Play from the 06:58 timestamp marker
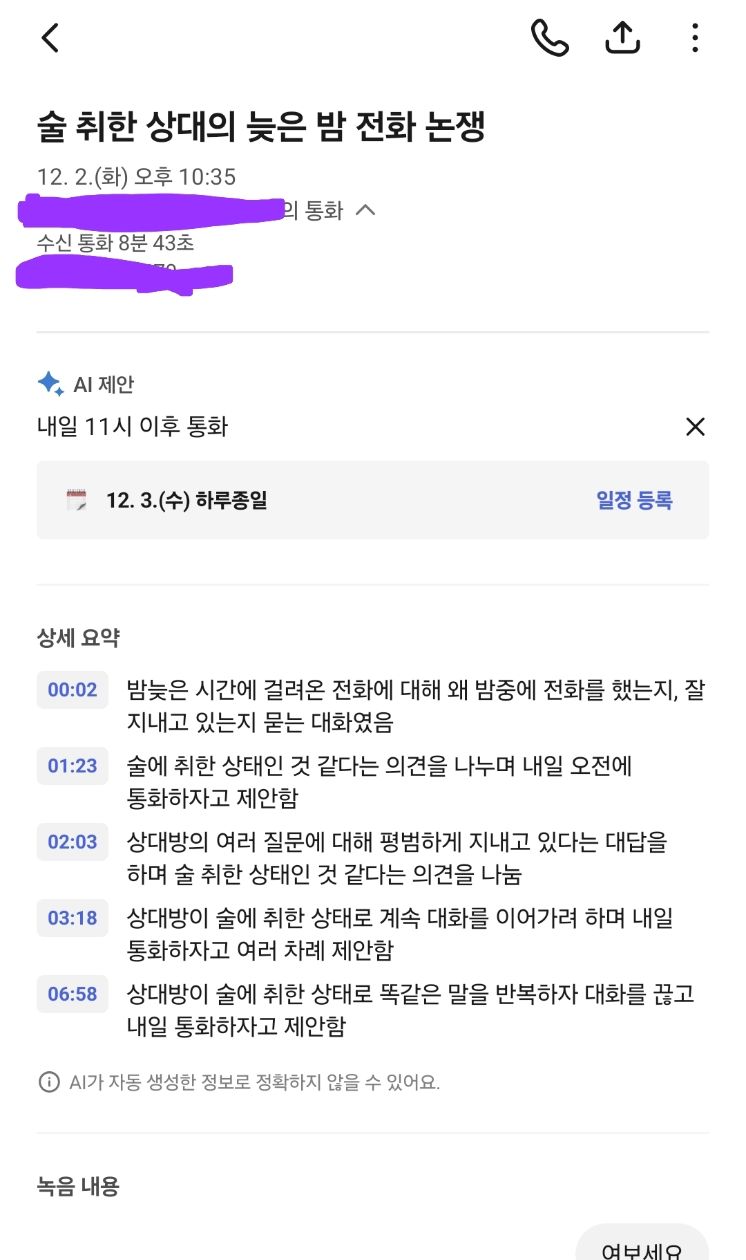This screenshot has height=1260, width=746. pos(72,994)
